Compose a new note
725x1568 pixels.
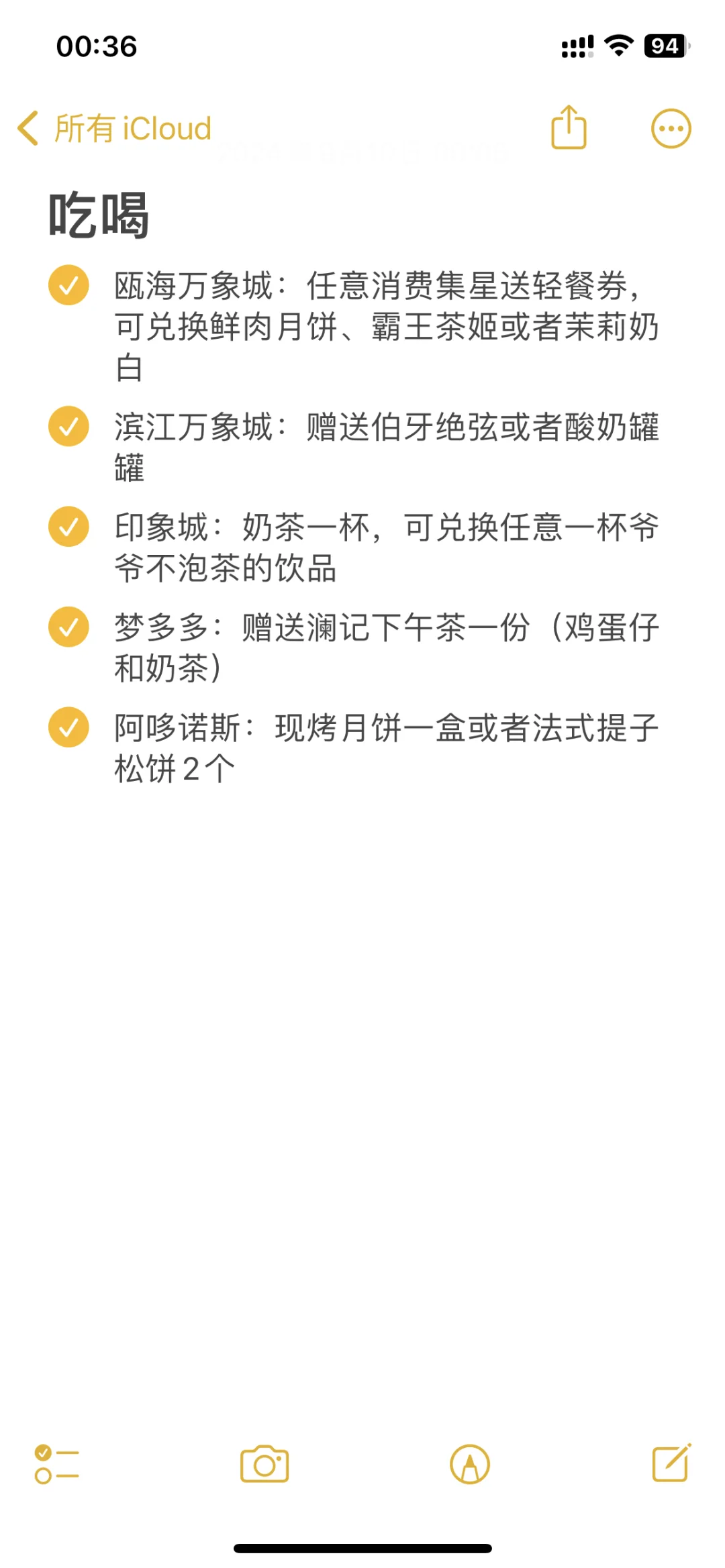[x=672, y=1463]
